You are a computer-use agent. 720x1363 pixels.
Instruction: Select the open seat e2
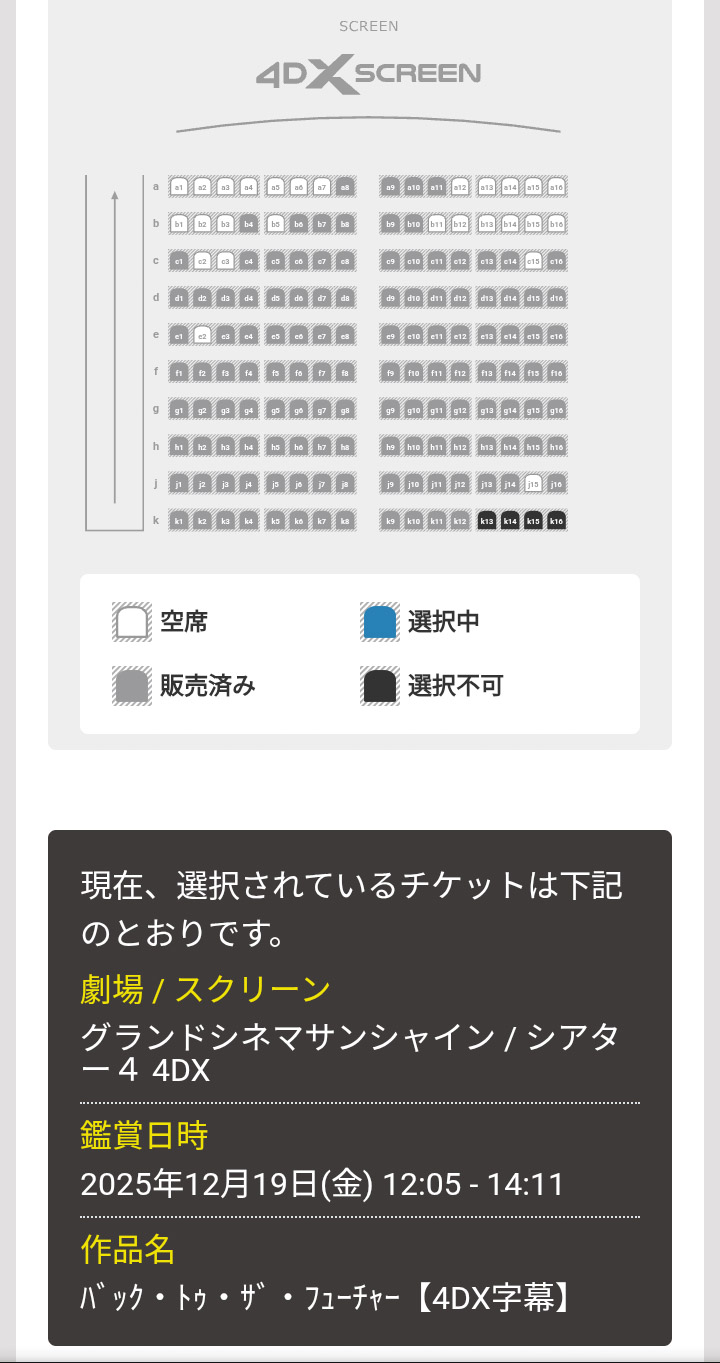point(202,335)
